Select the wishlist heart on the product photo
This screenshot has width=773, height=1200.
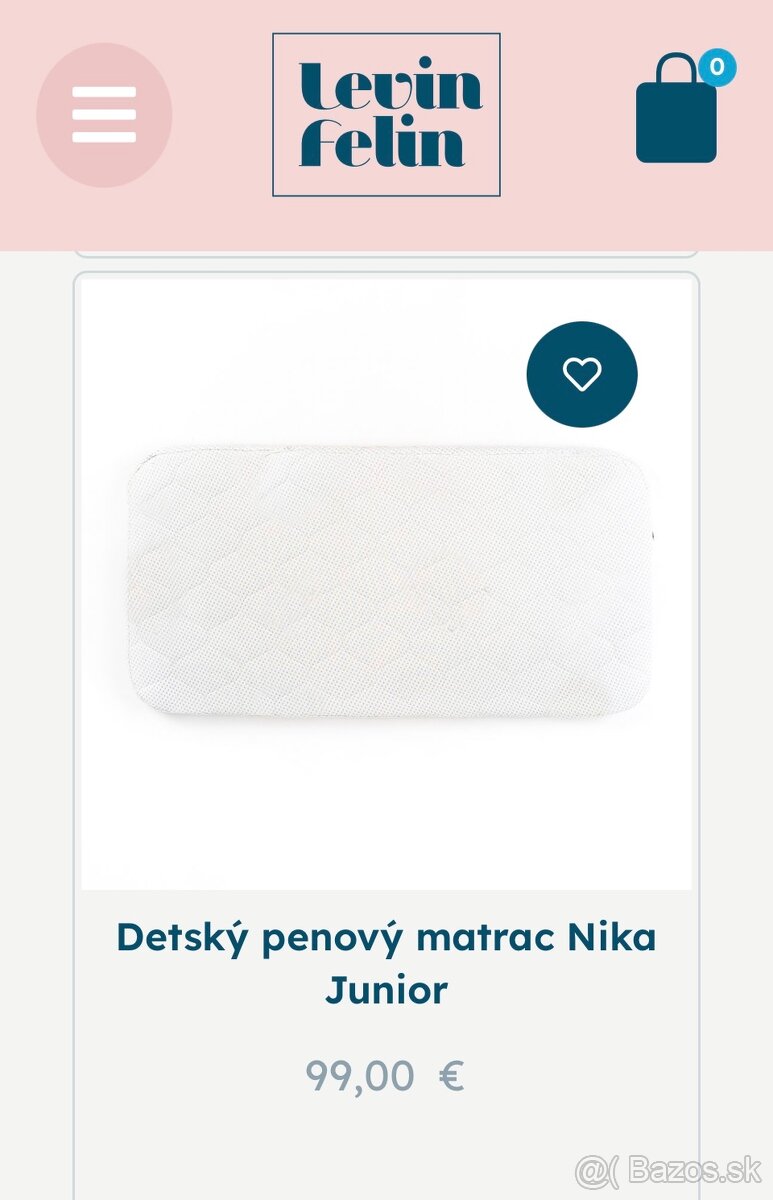[582, 375]
